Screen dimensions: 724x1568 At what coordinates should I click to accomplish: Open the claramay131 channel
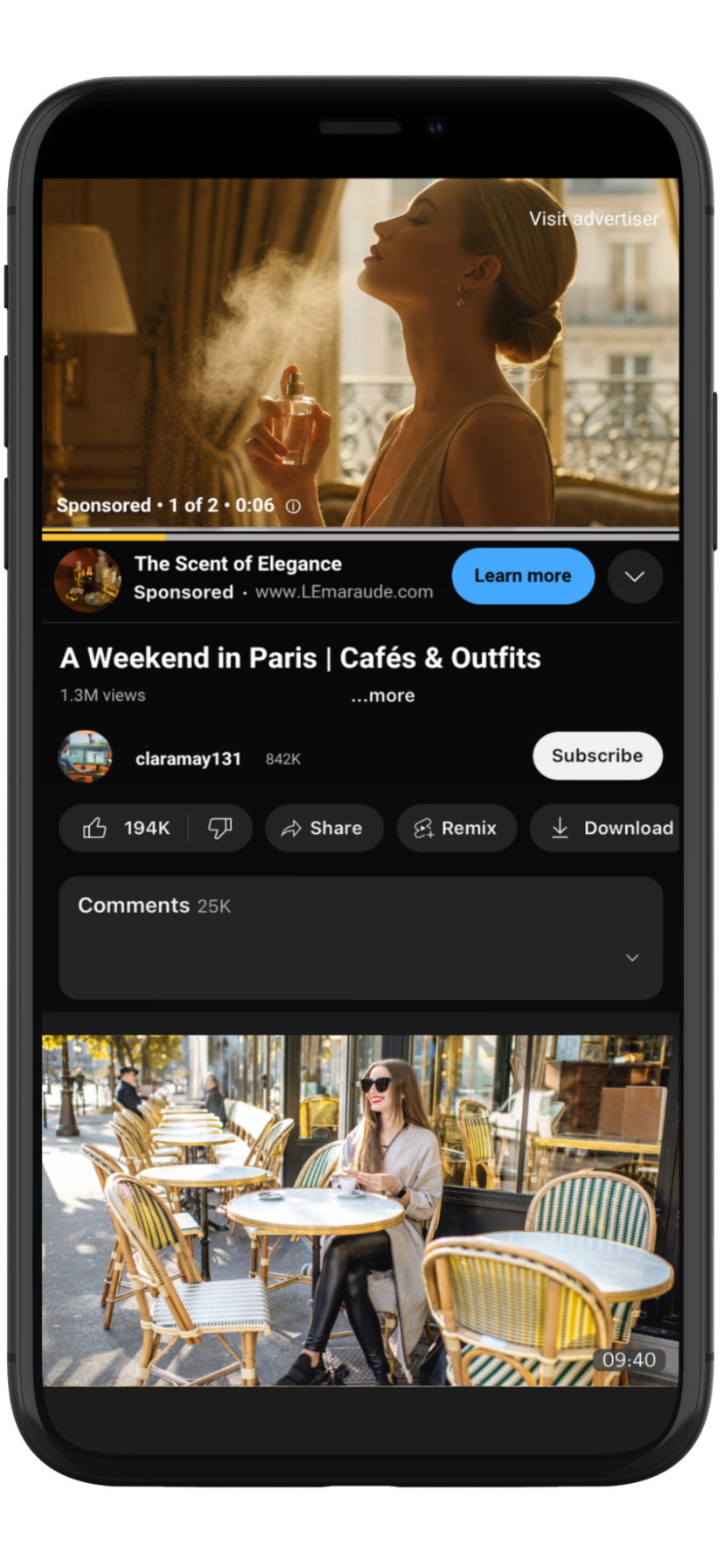[x=188, y=758]
